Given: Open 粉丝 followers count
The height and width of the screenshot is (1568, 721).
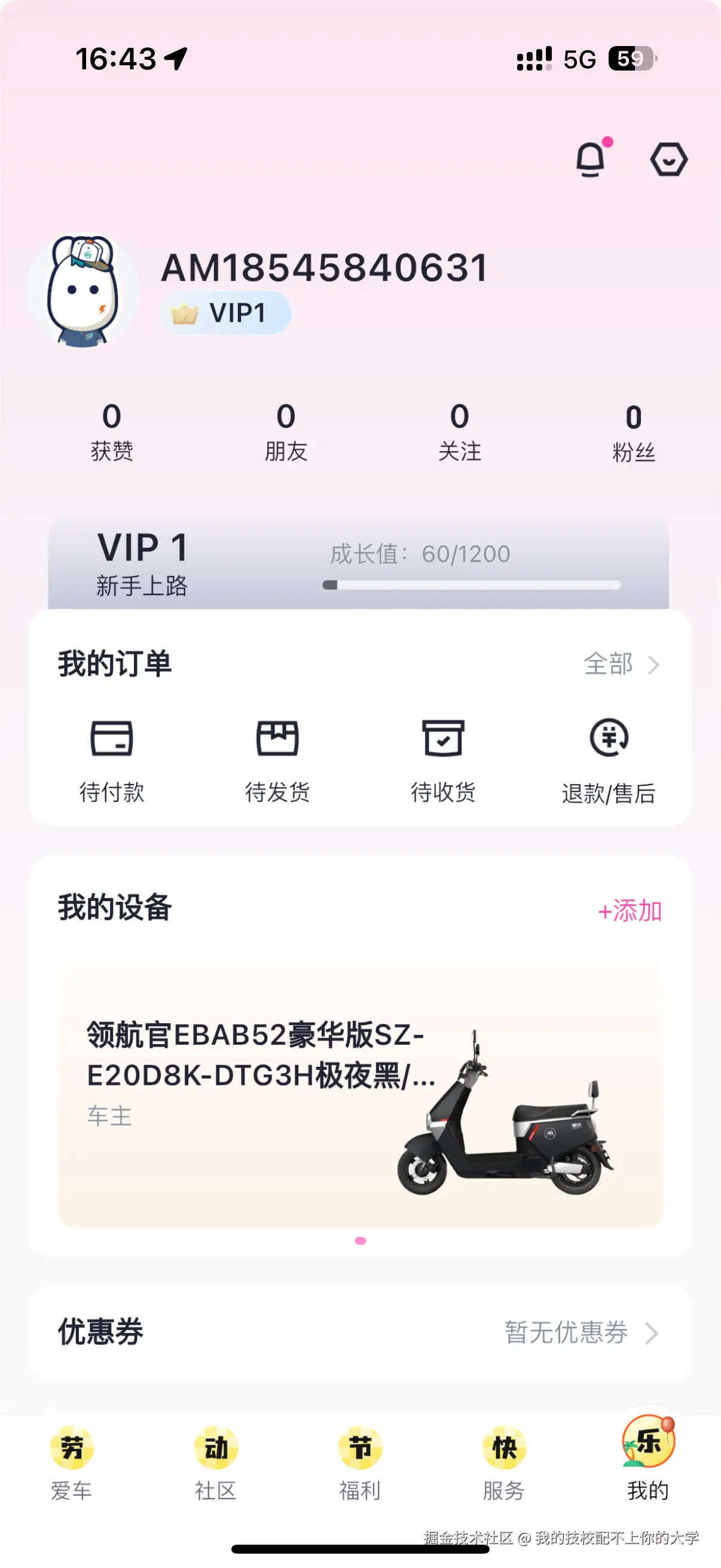Looking at the screenshot, I should tap(634, 432).
